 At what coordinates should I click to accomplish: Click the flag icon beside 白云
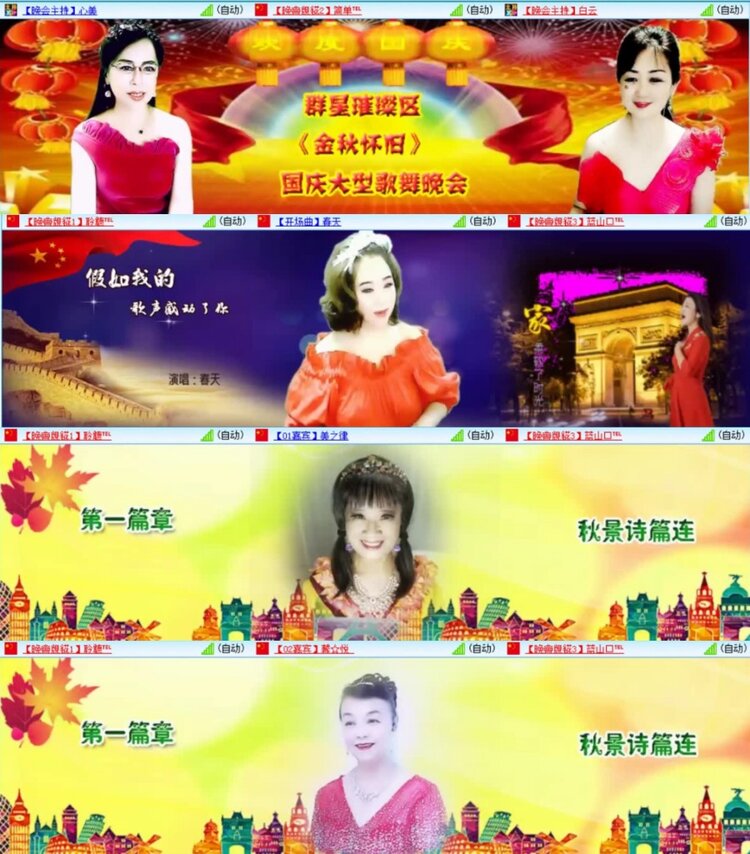click(x=510, y=9)
